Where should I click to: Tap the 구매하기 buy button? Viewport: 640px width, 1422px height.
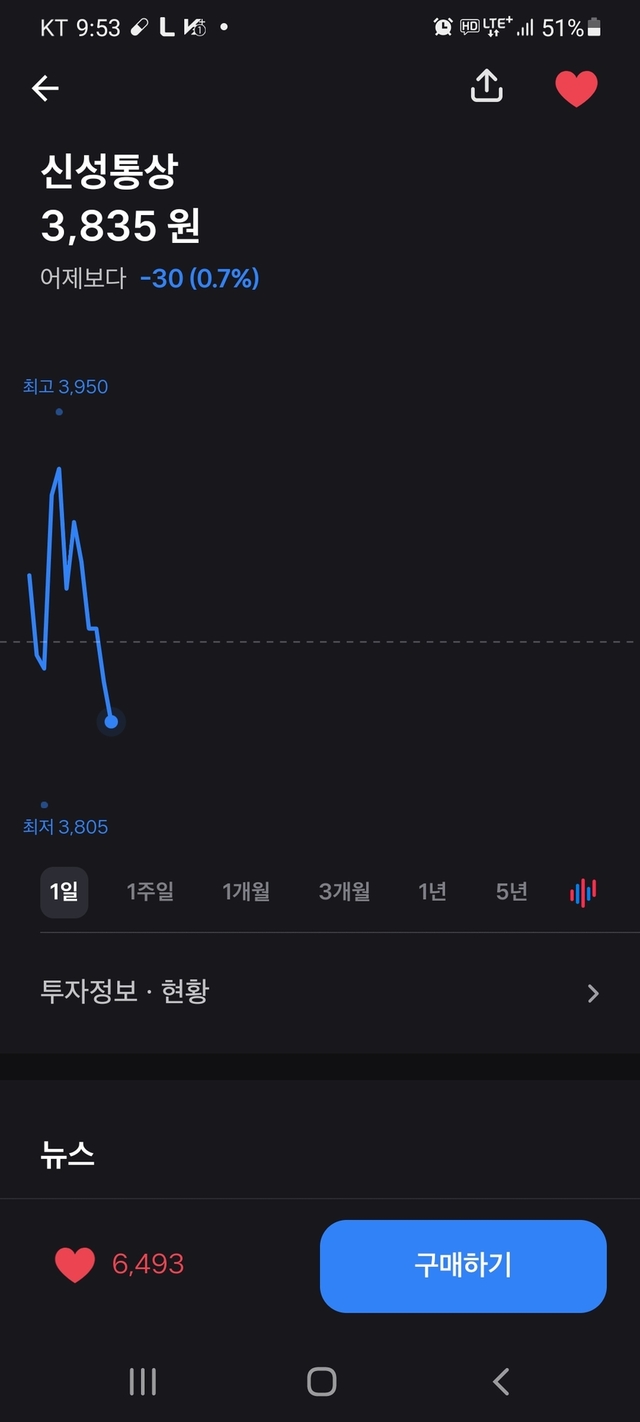[463, 1265]
